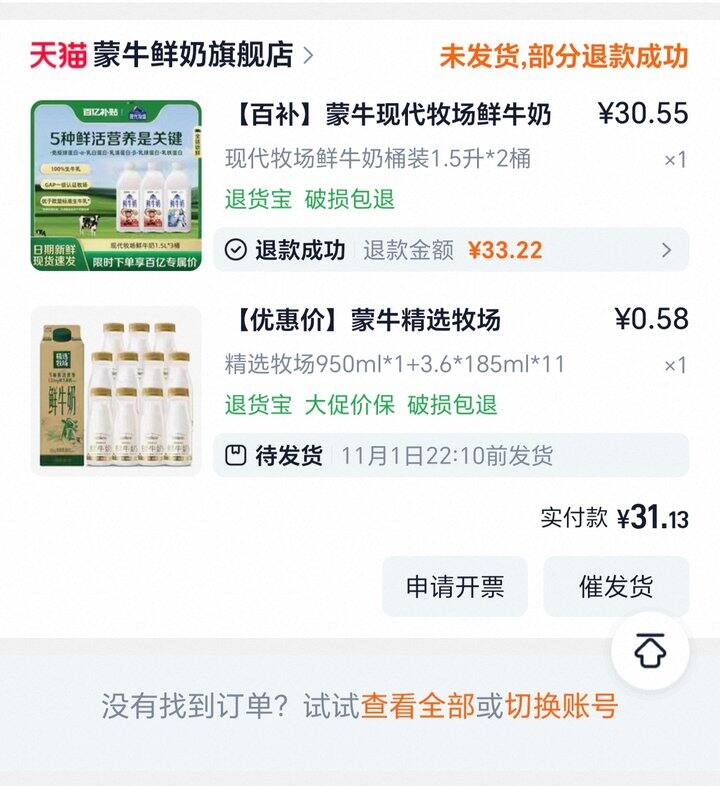Open the 蒙牛精选牧场 product image
This screenshot has width=720, height=786.
117,392
